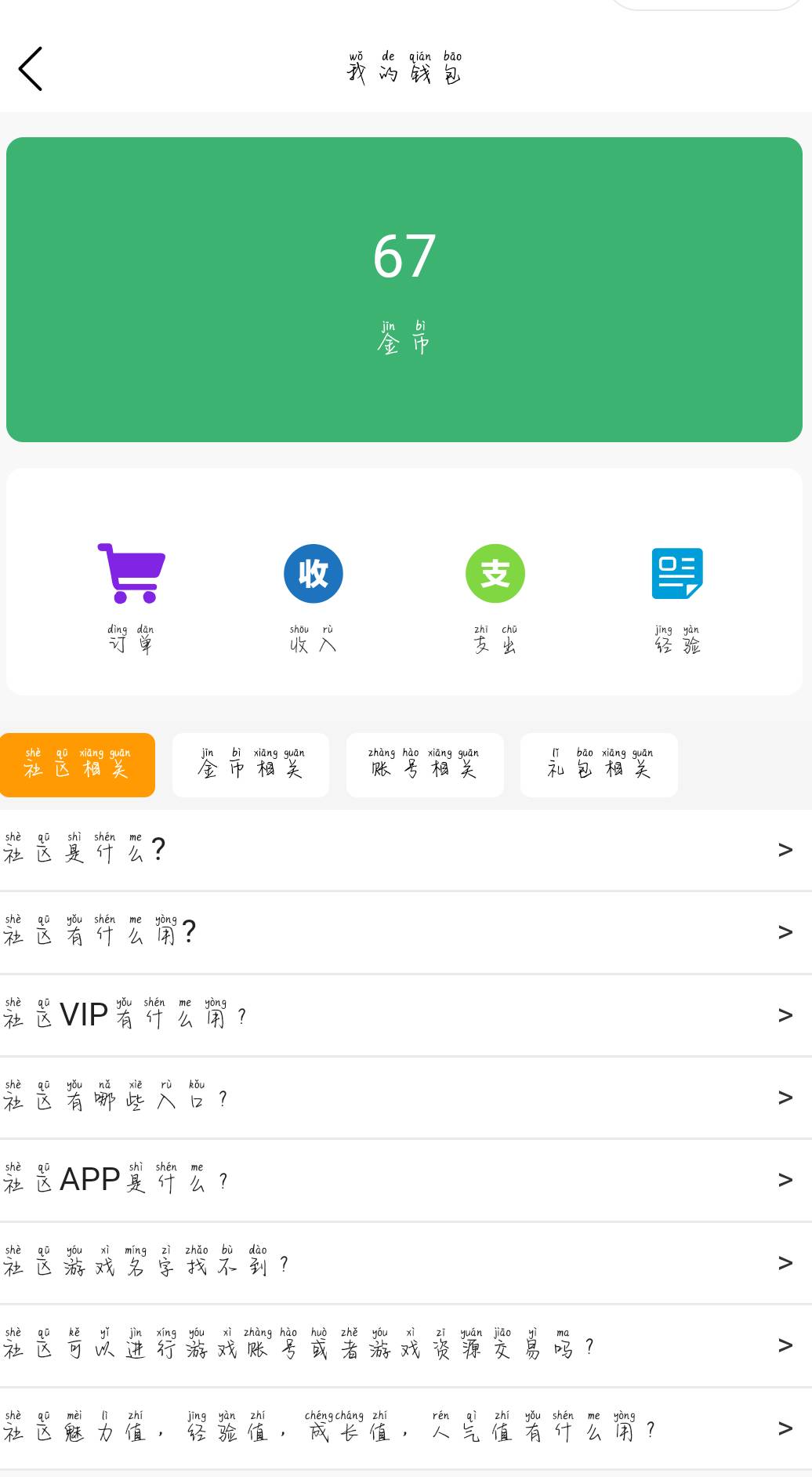Open question 社区是什么?
Viewport: 812px width, 1477px height.
(406, 850)
